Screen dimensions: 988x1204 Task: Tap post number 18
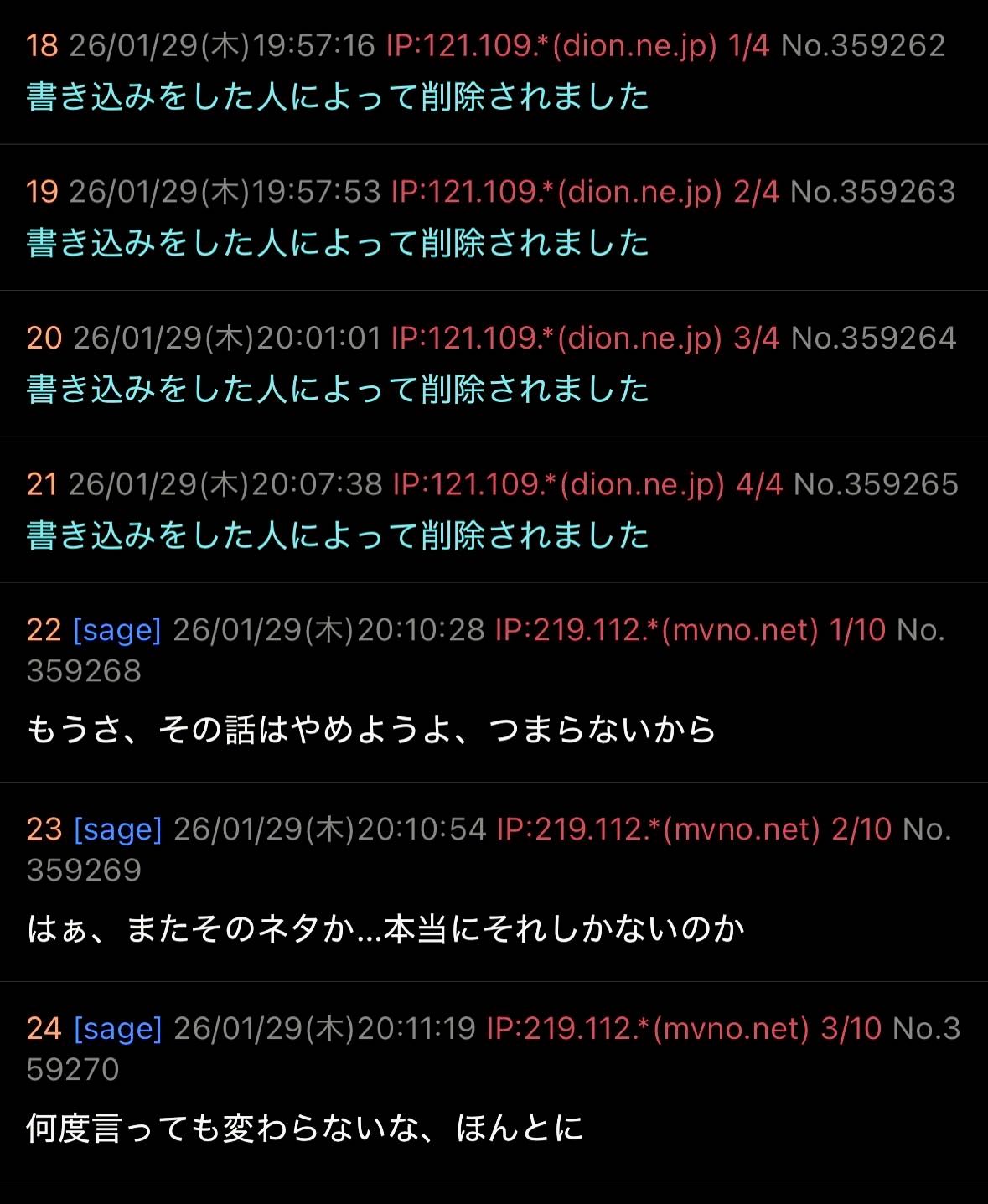[42, 45]
